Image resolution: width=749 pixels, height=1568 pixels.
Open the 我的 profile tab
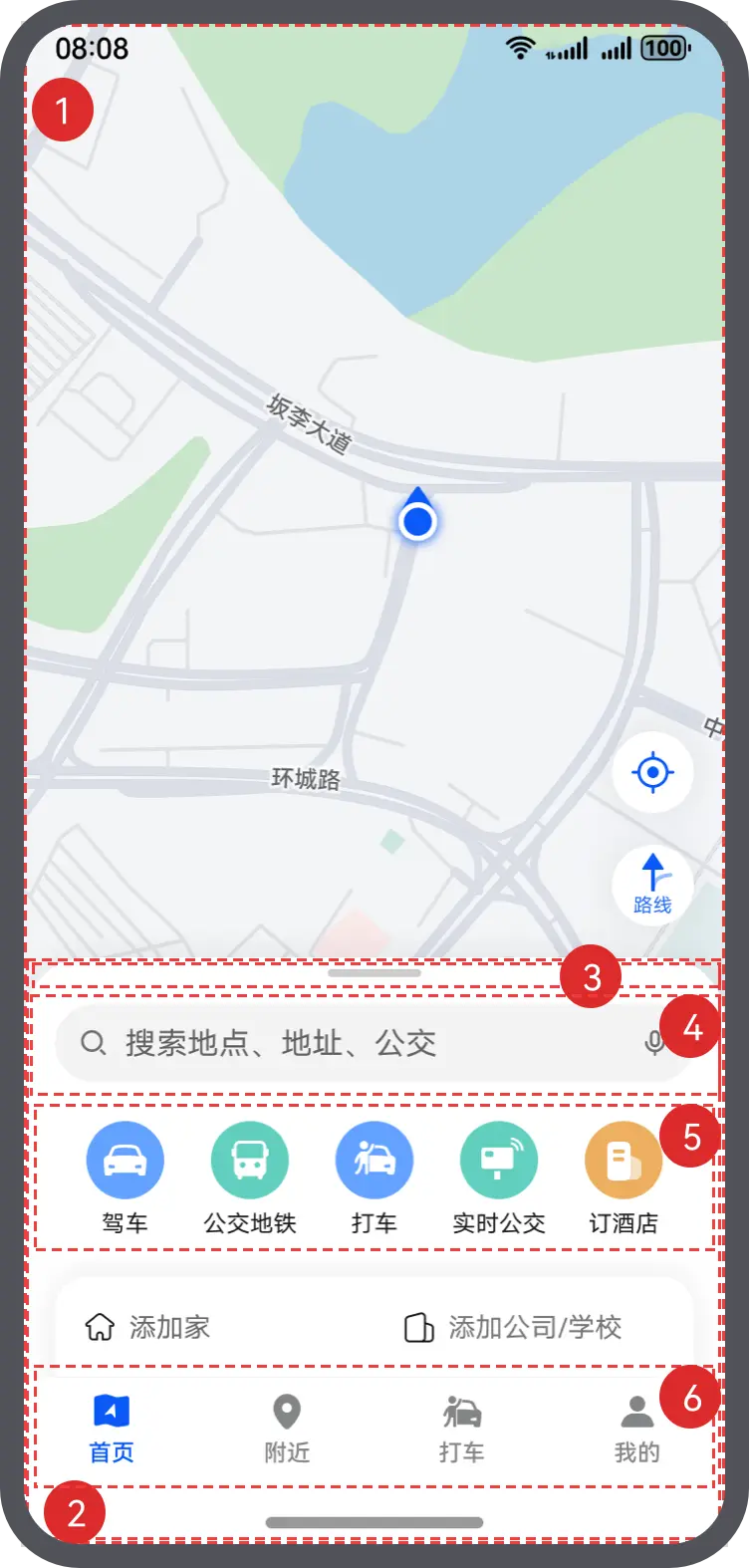point(637,1430)
